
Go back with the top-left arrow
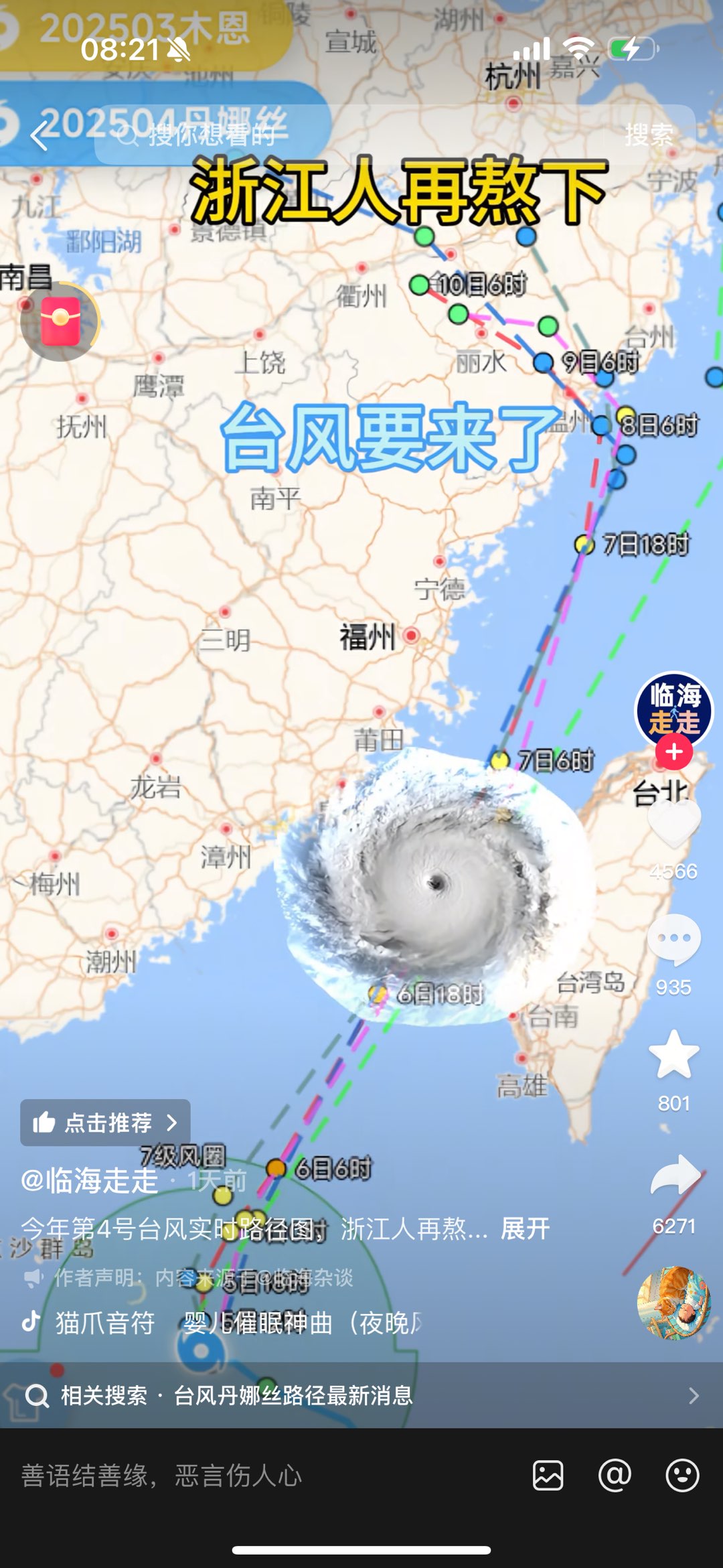[39, 136]
